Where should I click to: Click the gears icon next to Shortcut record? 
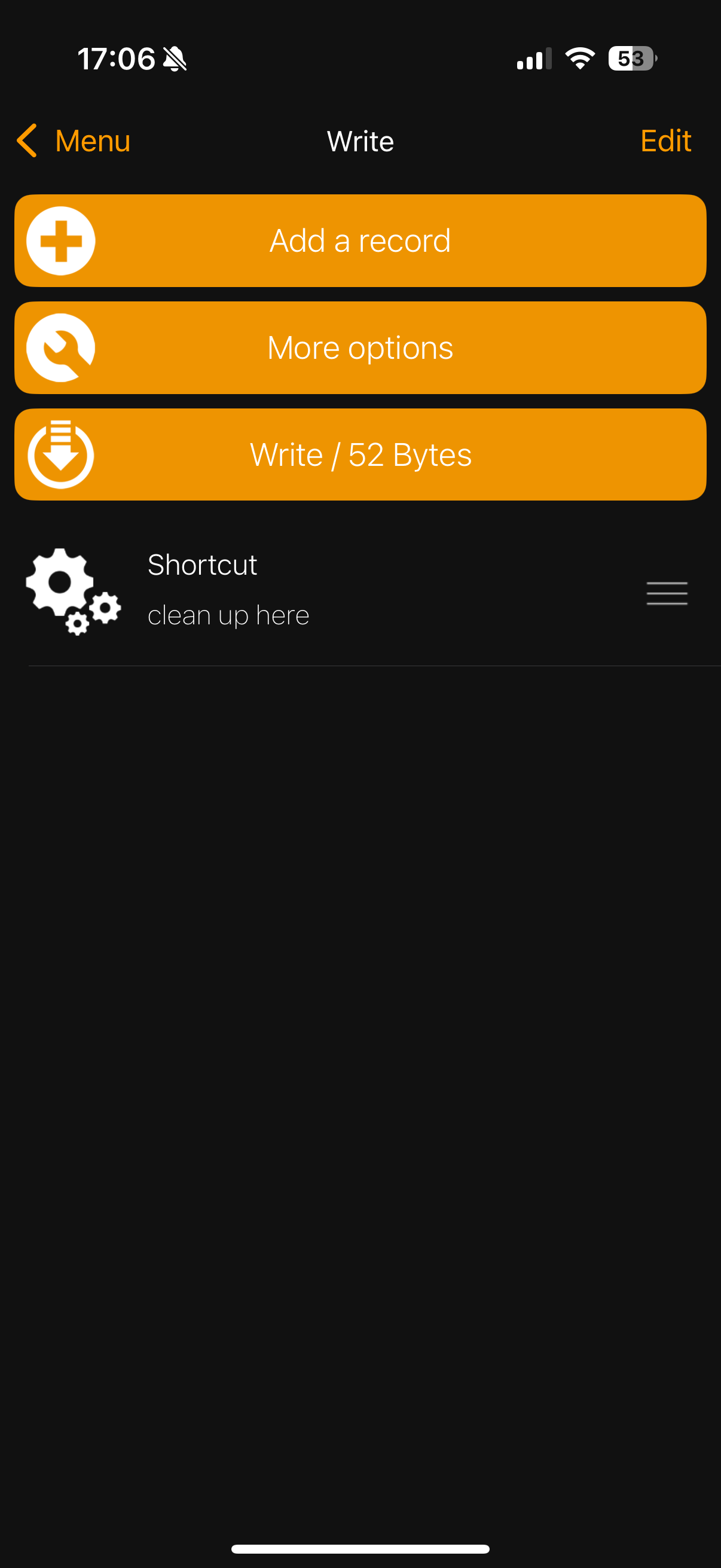click(73, 591)
